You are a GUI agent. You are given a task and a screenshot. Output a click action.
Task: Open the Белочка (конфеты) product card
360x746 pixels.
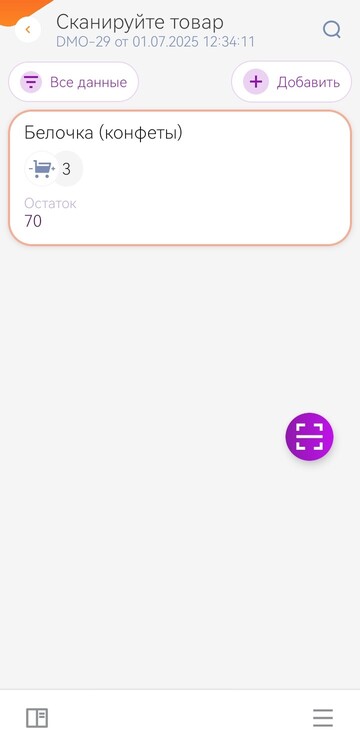[x=180, y=178]
